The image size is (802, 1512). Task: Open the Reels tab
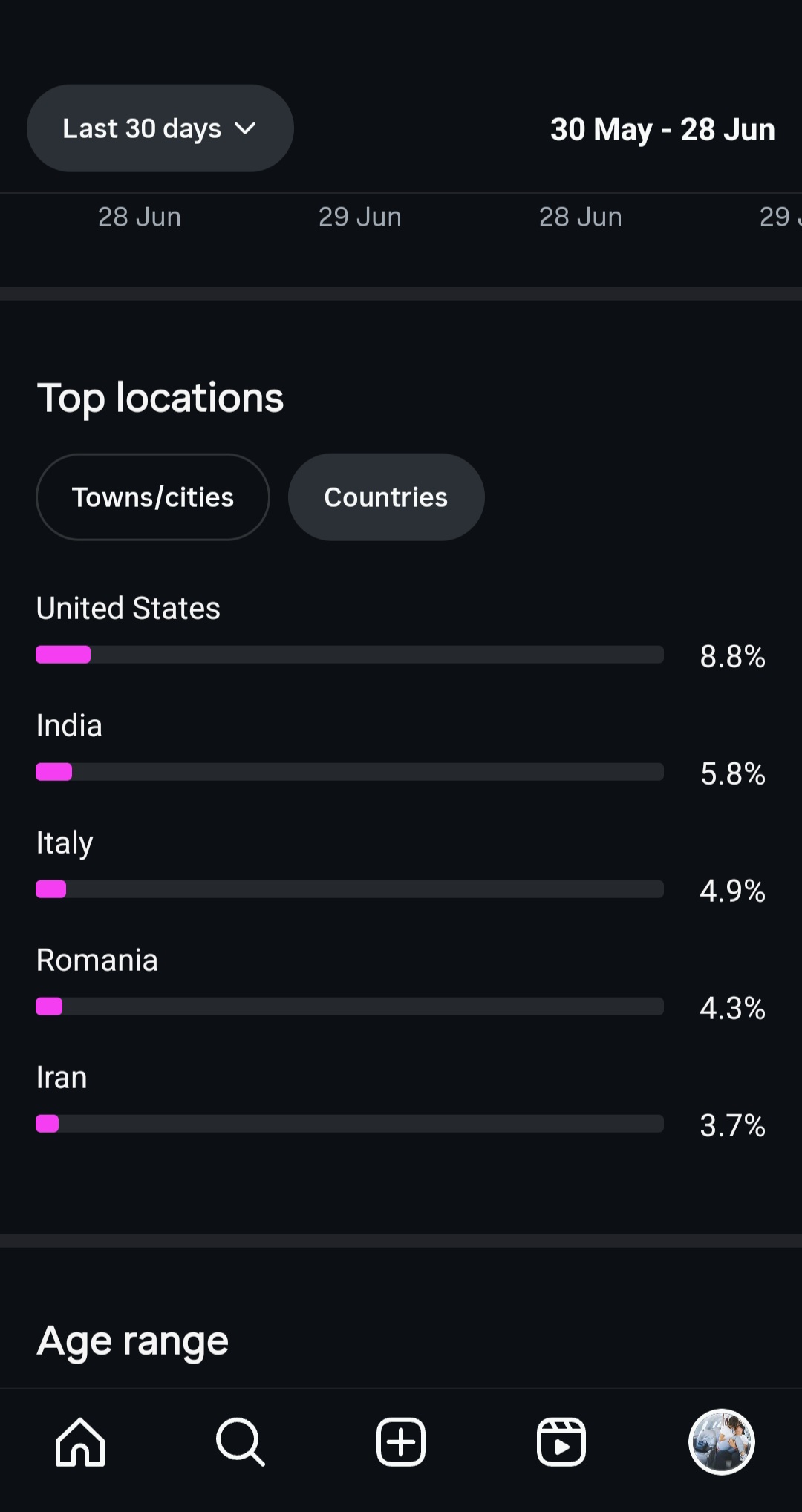pyautogui.click(x=561, y=1442)
